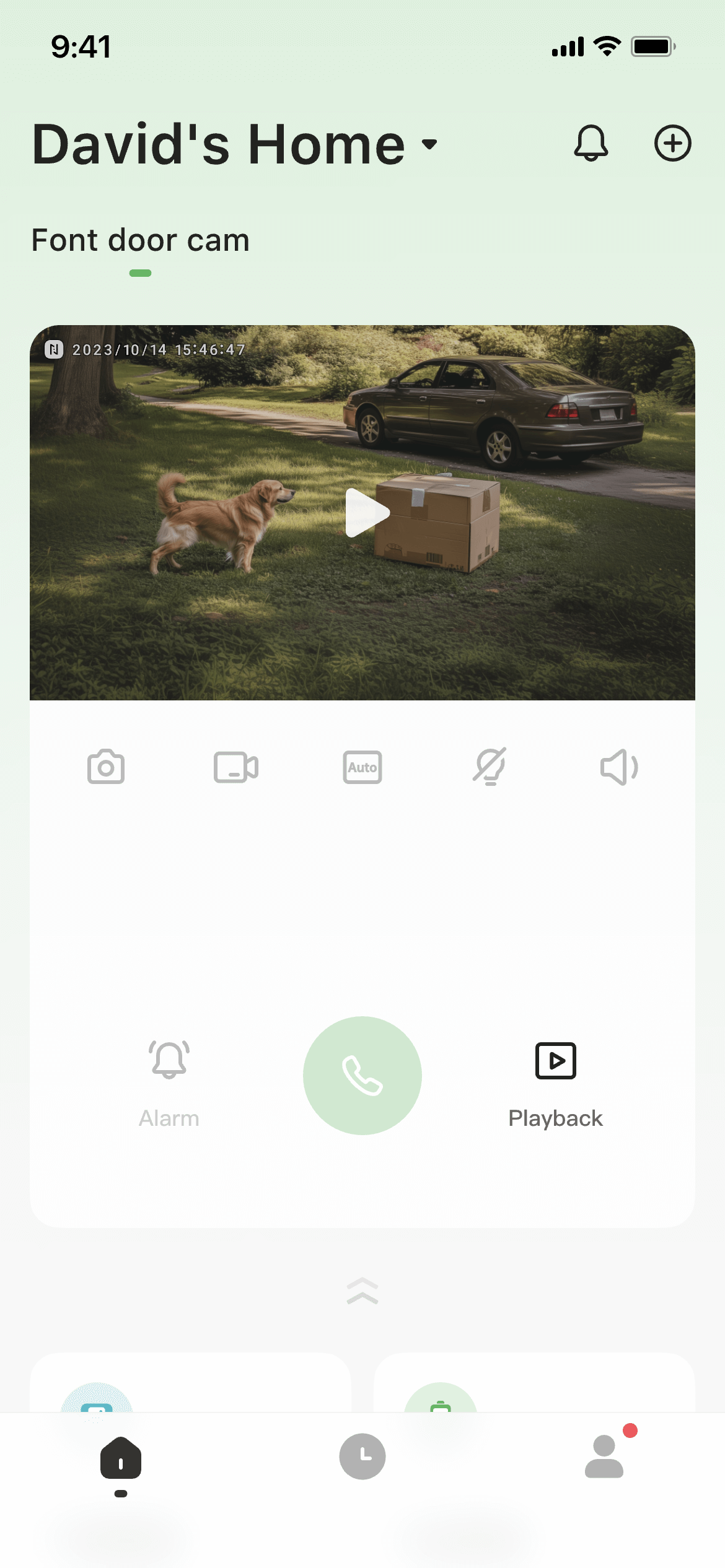Start a call with the phone button
725x1568 pixels.
click(362, 1076)
